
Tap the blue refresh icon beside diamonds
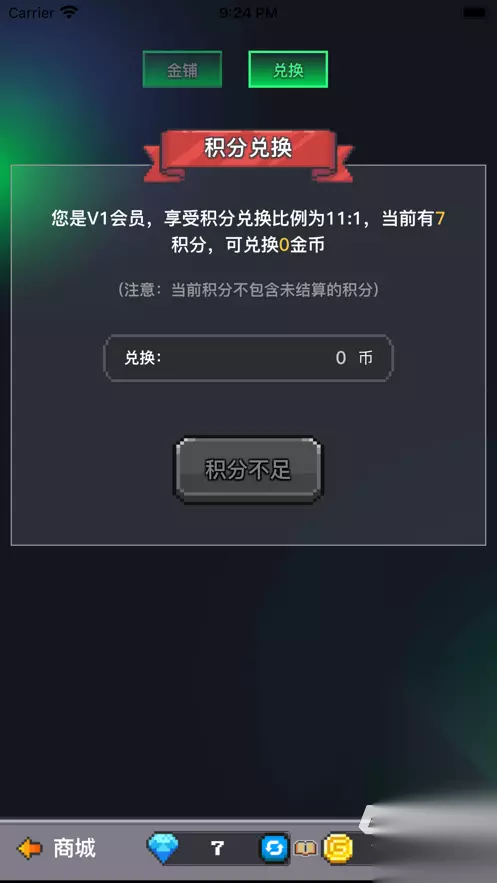(275, 848)
